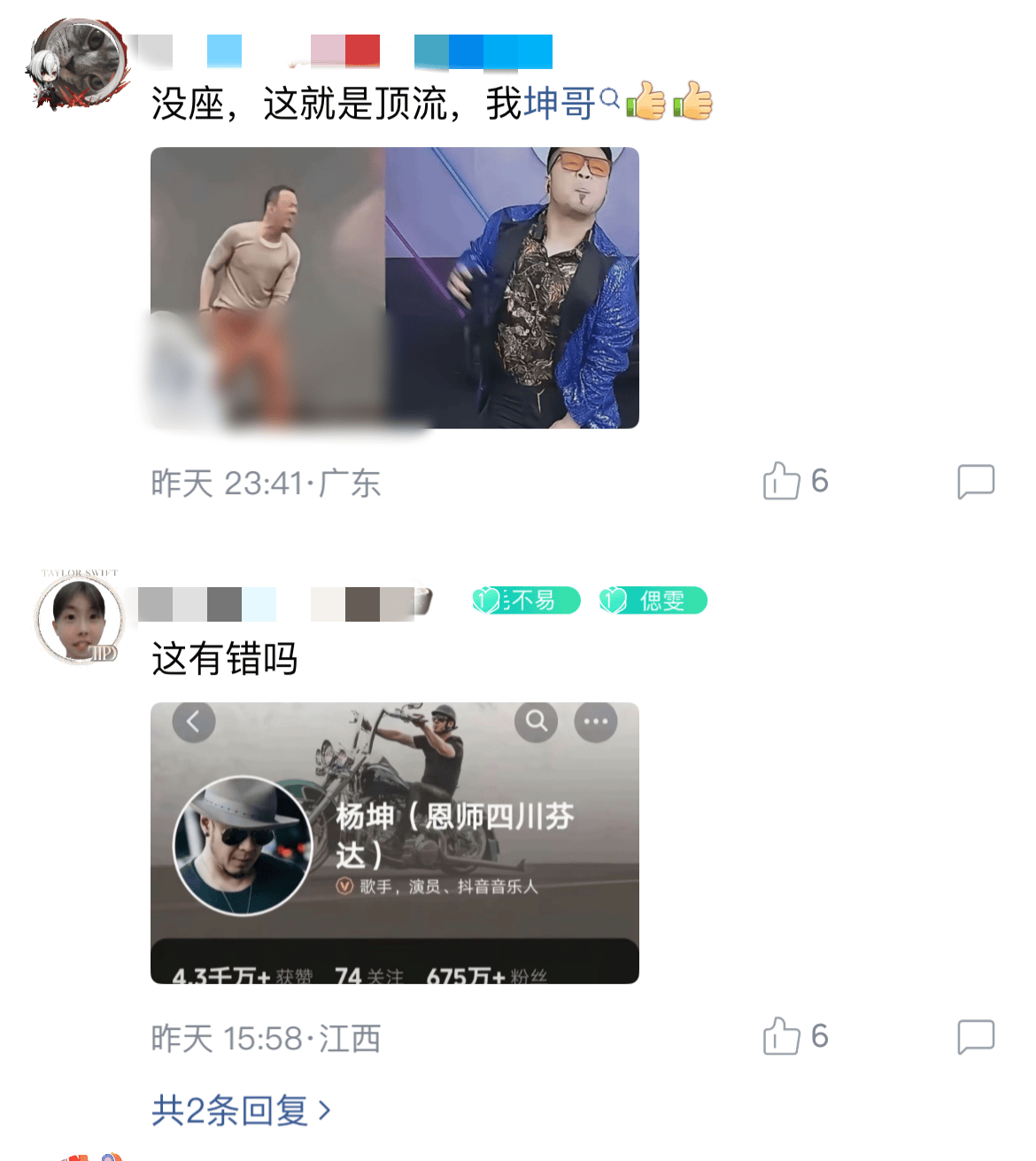Like the 昨天 23:41 广东 comment

click(781, 481)
